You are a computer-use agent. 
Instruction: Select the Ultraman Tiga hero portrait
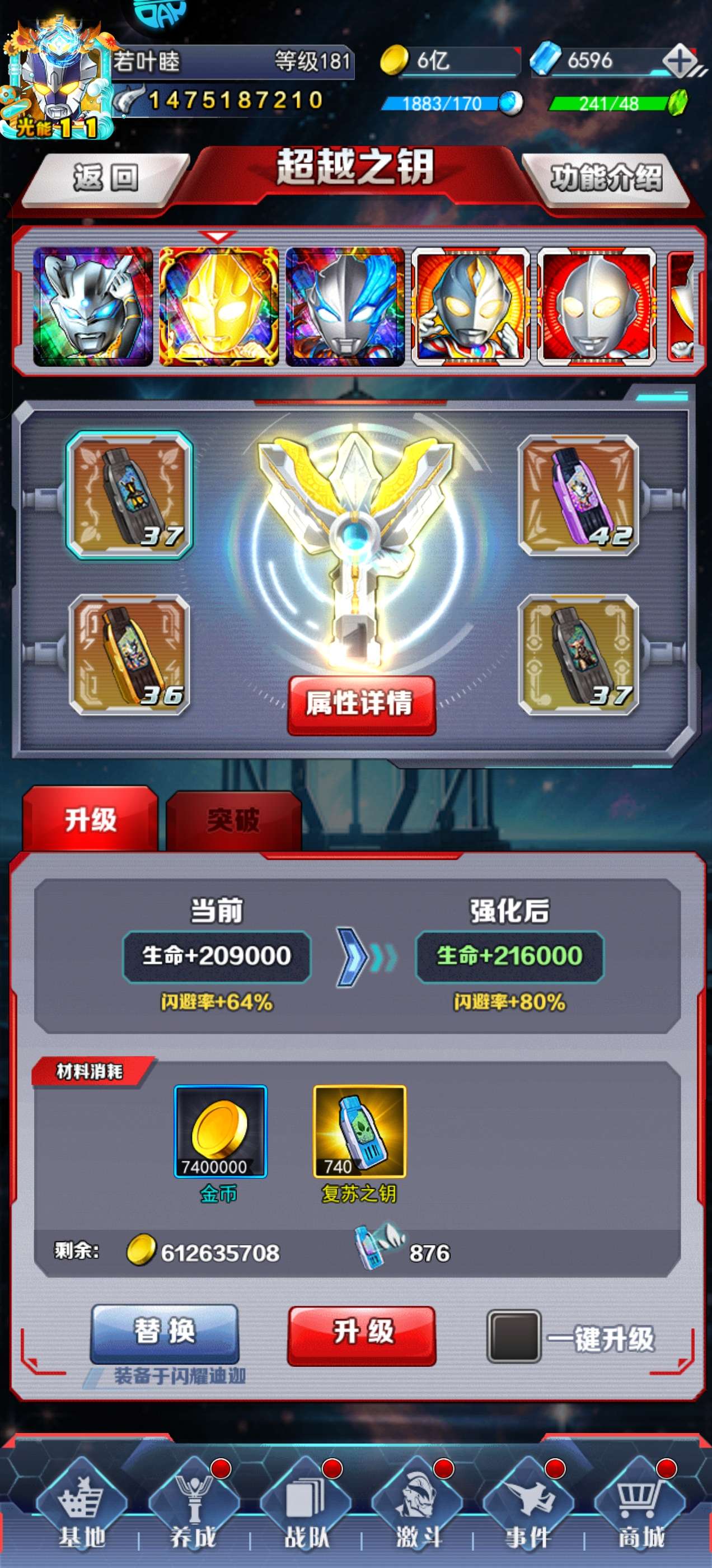click(x=471, y=306)
